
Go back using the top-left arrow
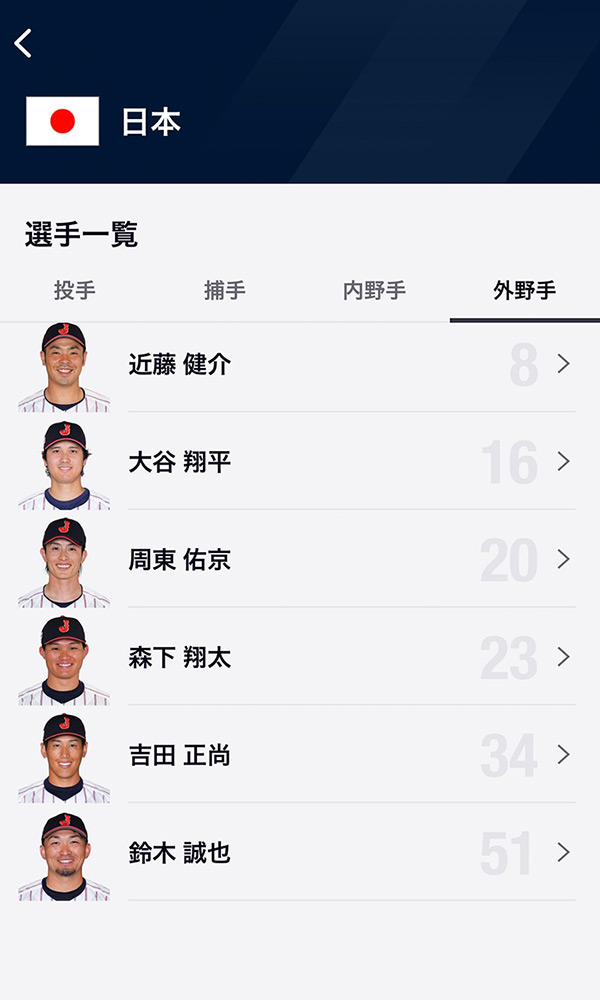click(24, 43)
